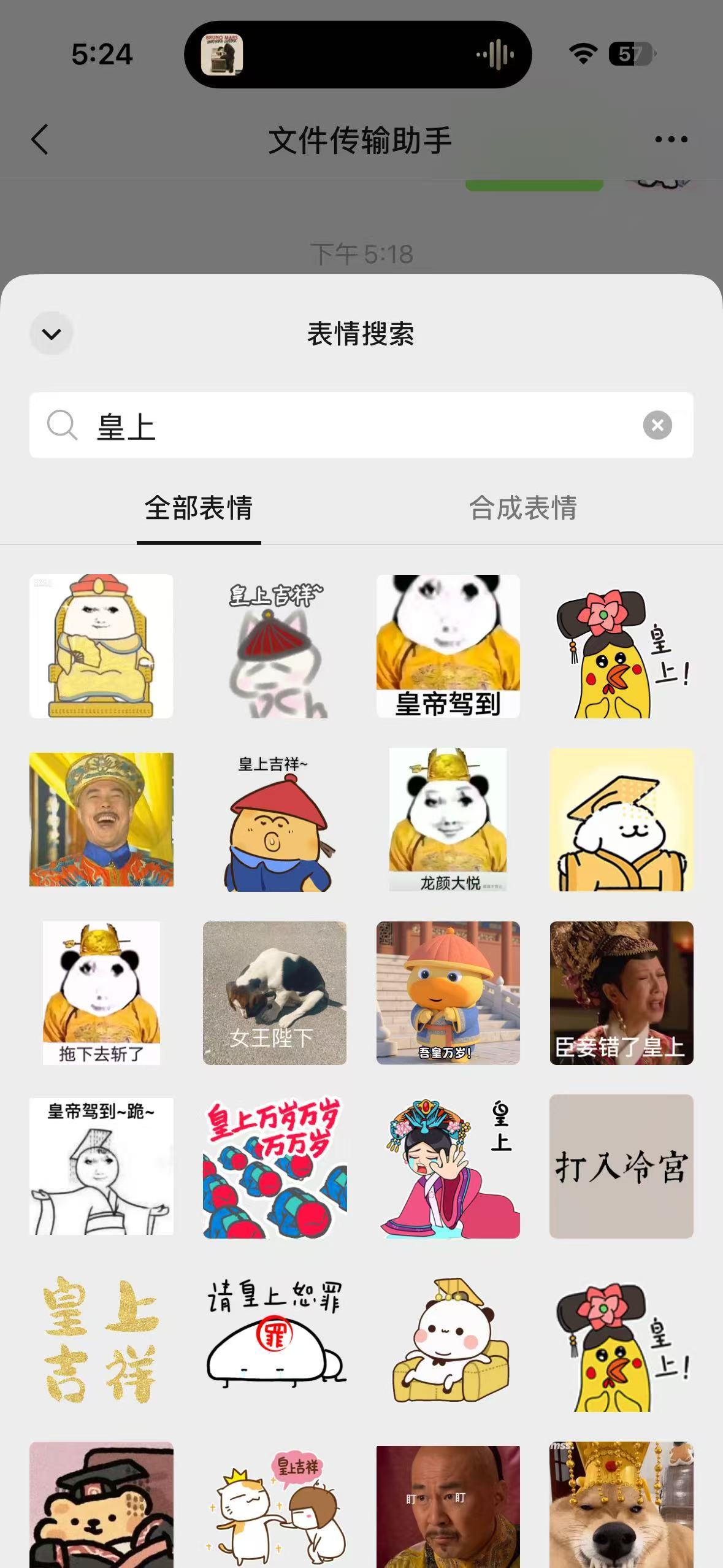Pick the 皇帝驾到~跪~ sketch sticker
Viewport: 723px width, 1568px height.
101,1166
